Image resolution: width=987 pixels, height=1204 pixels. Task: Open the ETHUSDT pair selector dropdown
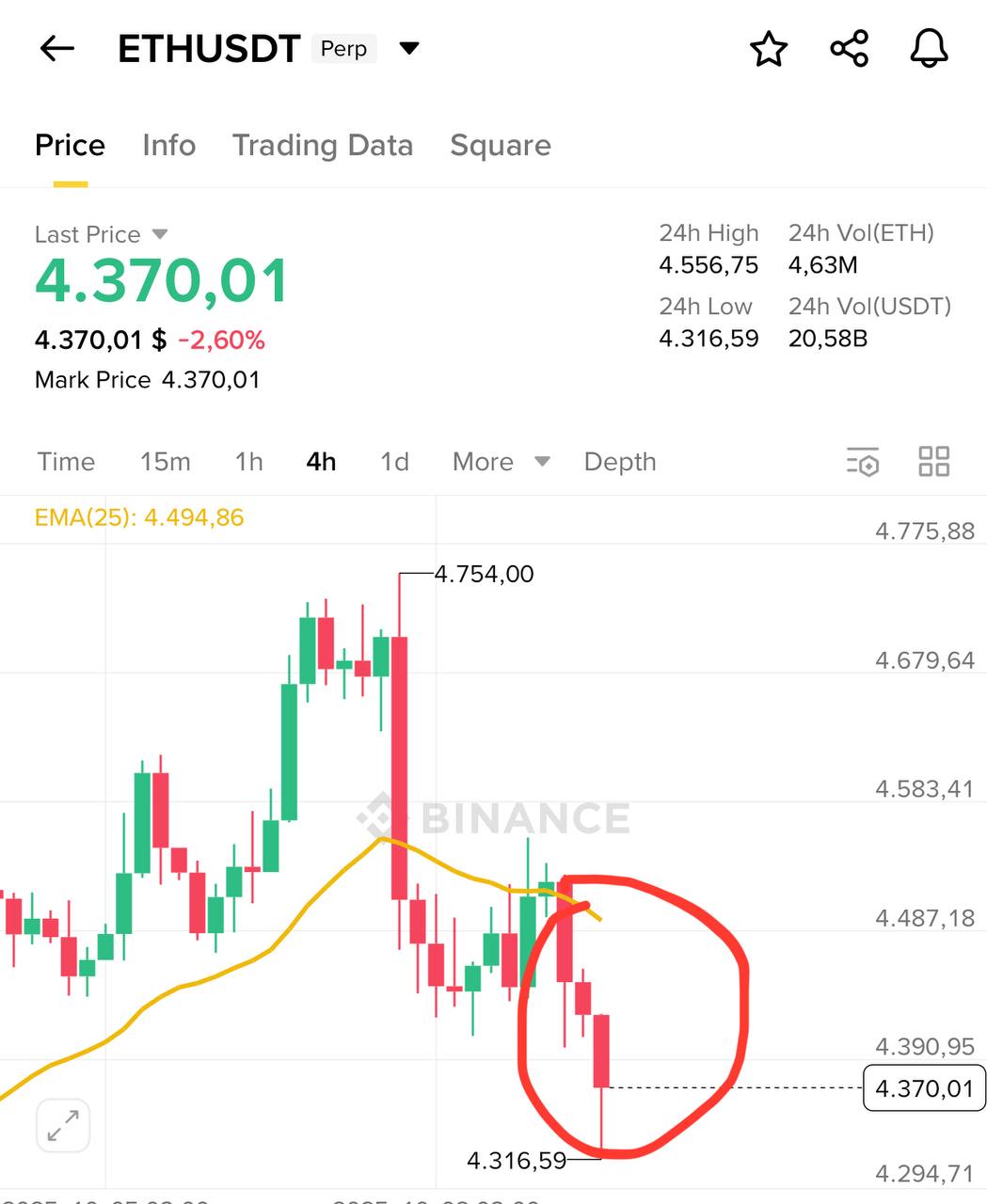[408, 49]
